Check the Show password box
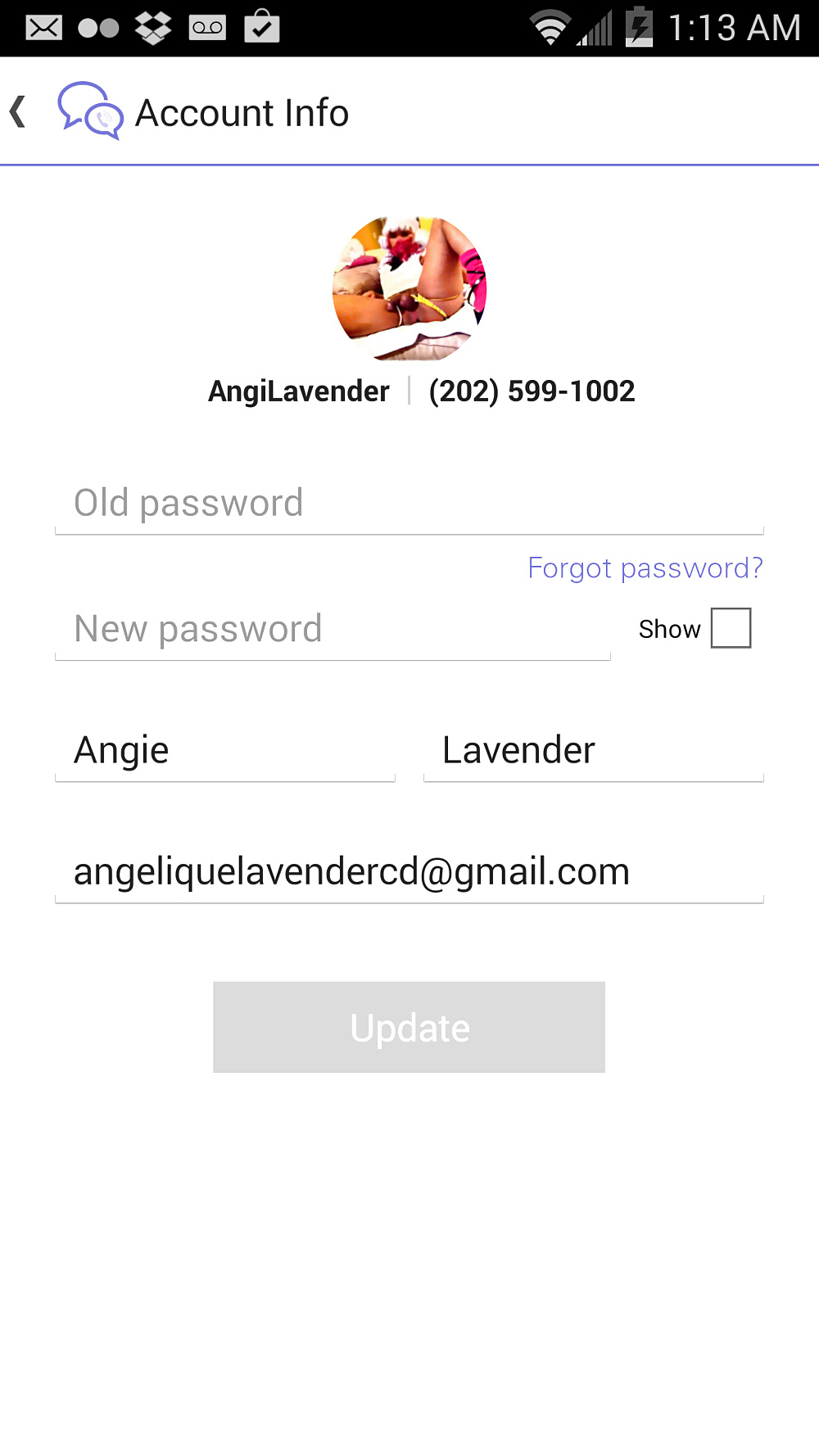This screenshot has width=819, height=1456. click(731, 628)
